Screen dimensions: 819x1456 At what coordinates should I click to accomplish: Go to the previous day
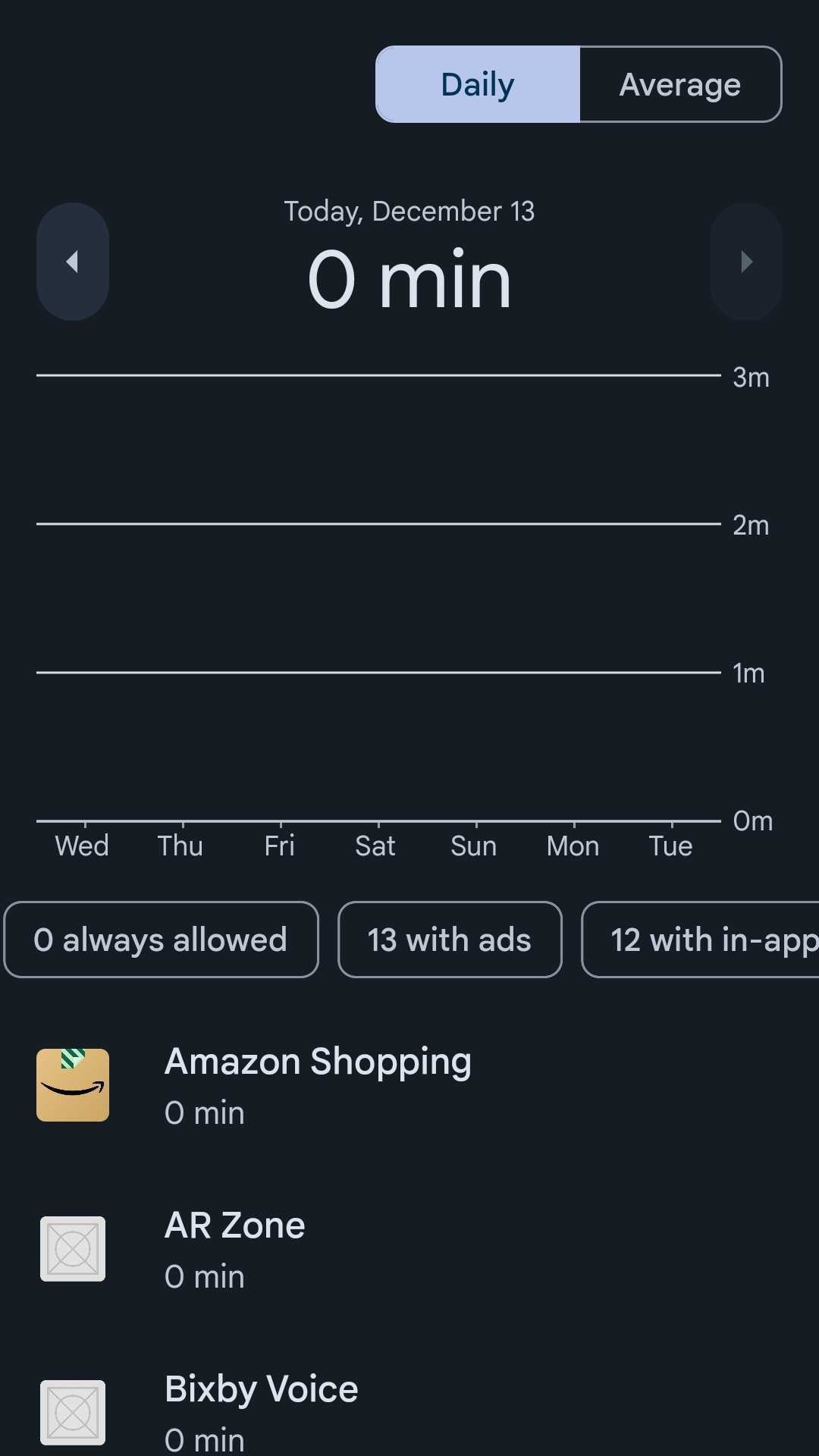pos(73,262)
